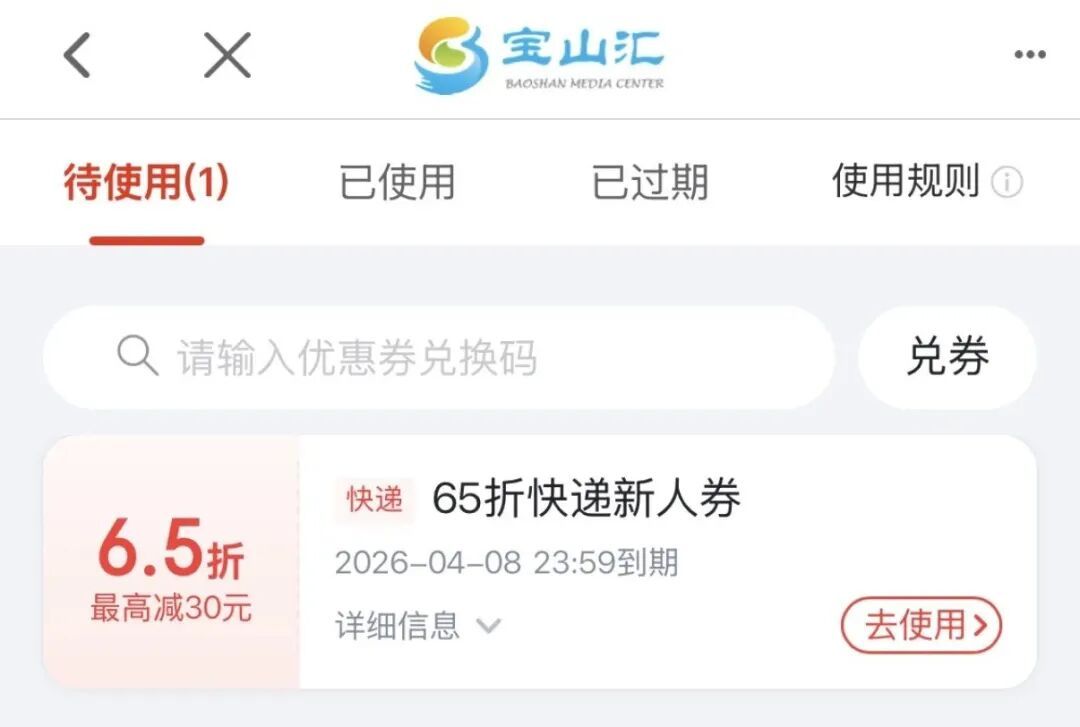Tap the 兑券 redeem button
Image resolution: width=1080 pixels, height=727 pixels.
click(x=947, y=357)
